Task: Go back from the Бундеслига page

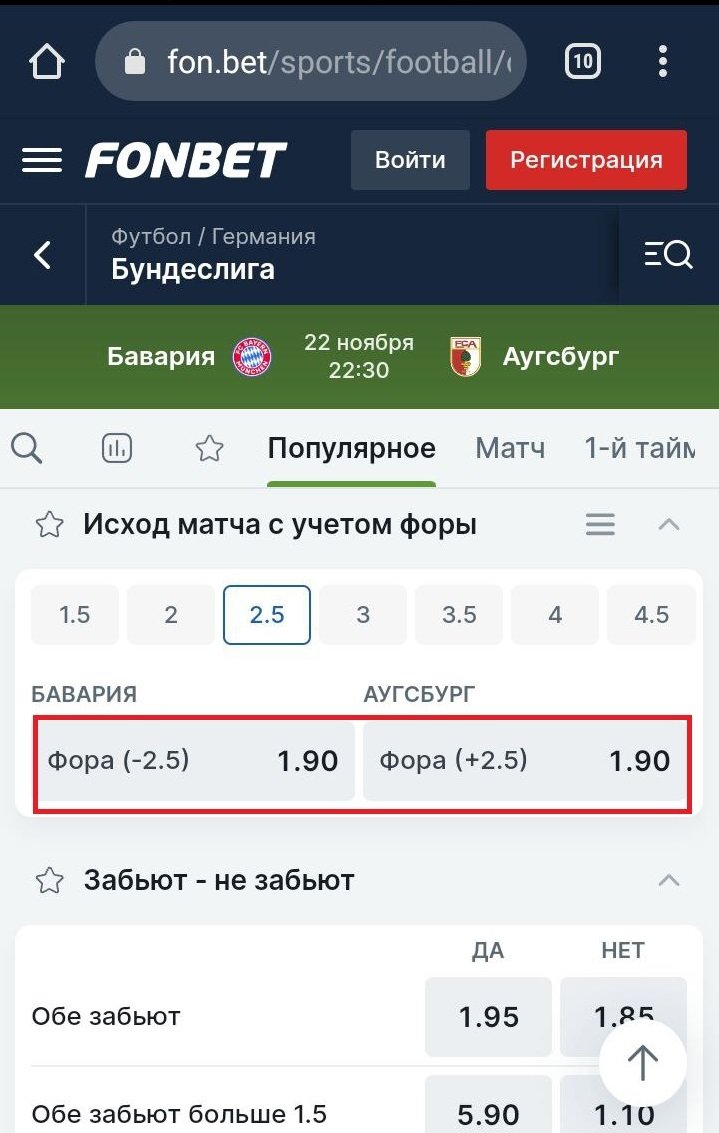Action: coord(43,255)
